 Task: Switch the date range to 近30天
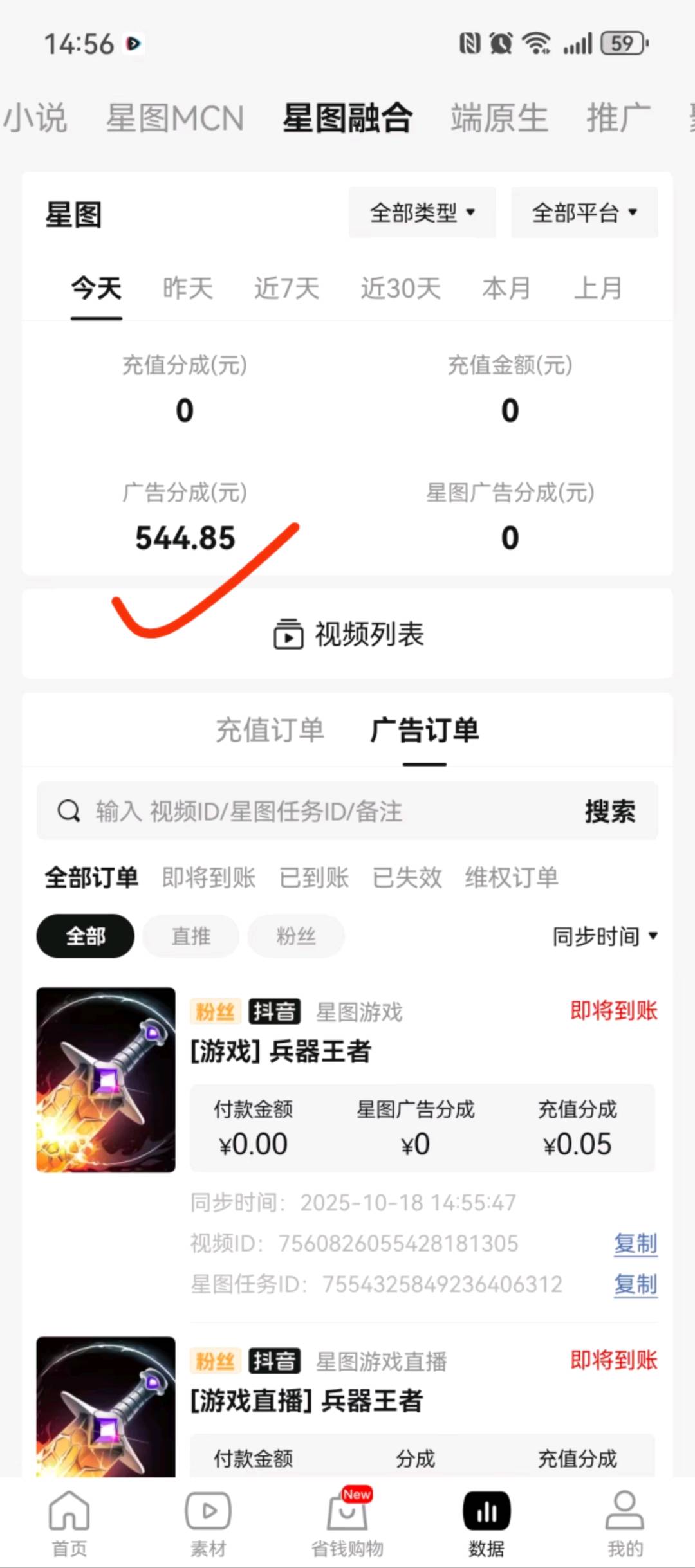[400, 288]
